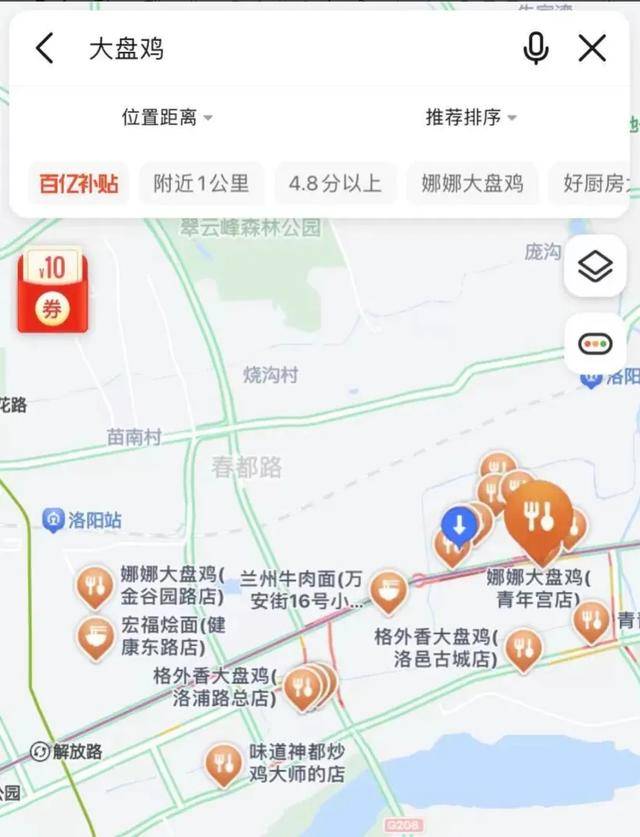Open marker 娜娜大盘鸡(青年宫店)
640x837 pixels.
coord(538,517)
